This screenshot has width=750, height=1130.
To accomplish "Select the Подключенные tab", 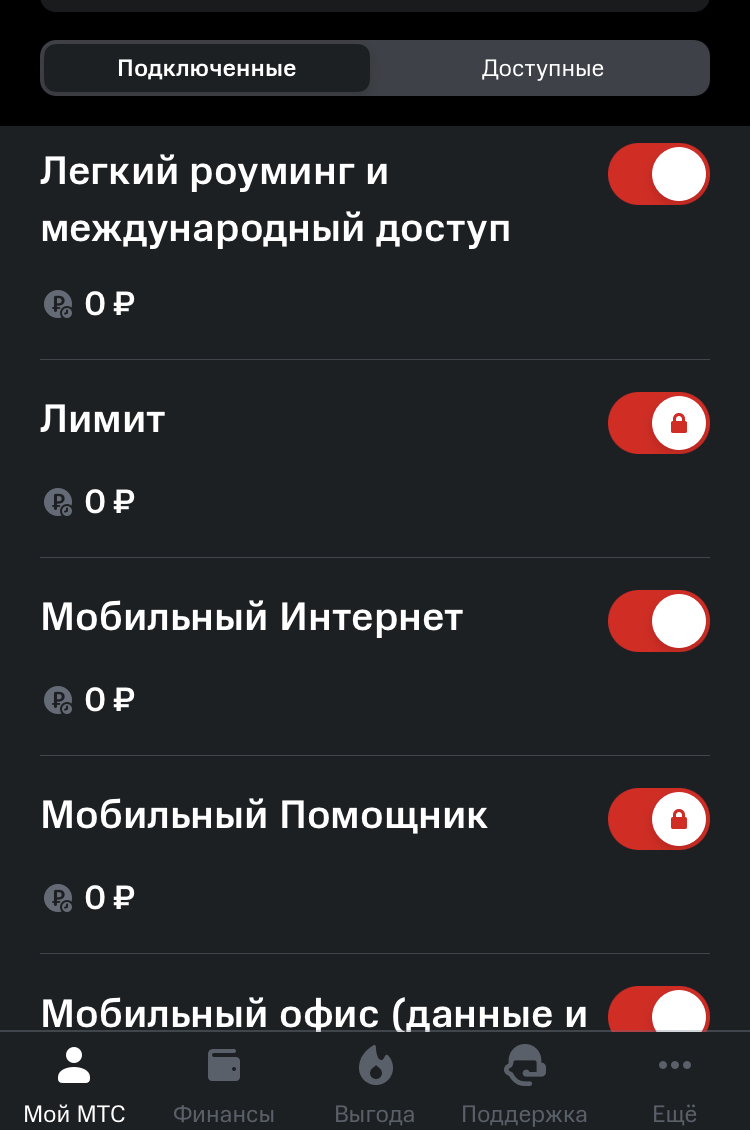I will pyautogui.click(x=207, y=68).
